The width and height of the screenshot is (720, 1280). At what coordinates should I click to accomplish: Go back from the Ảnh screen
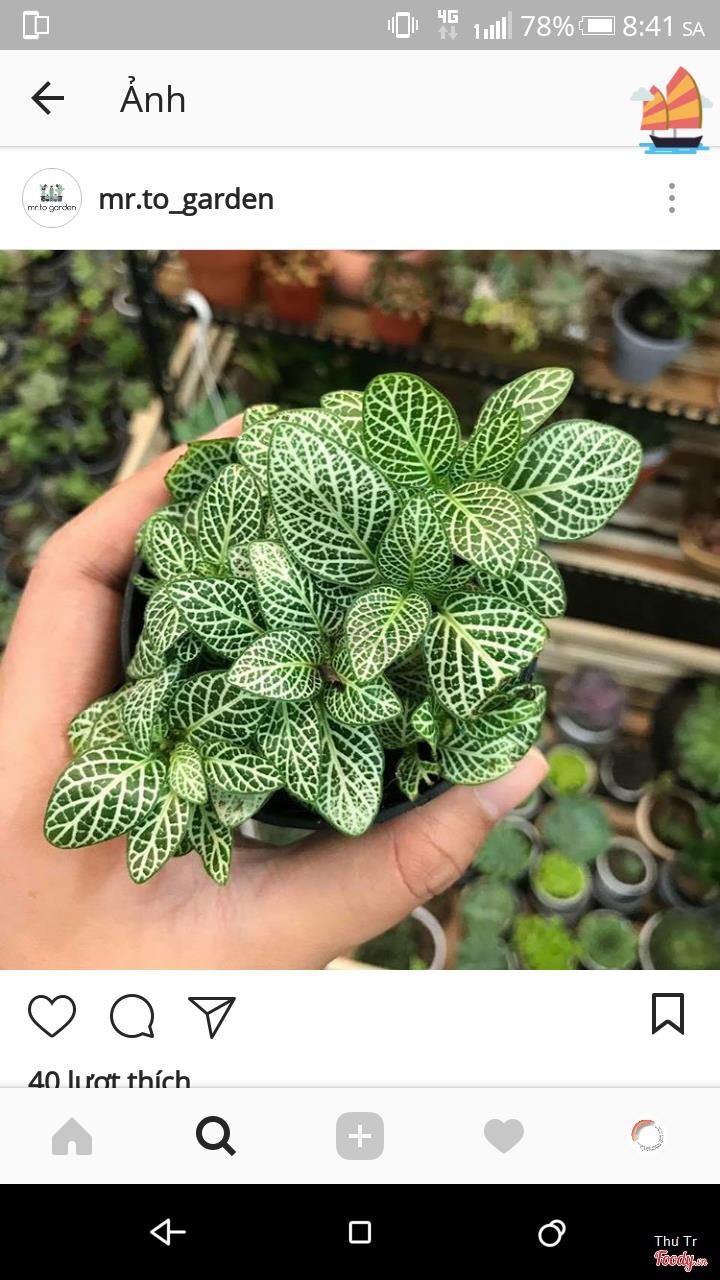[x=47, y=98]
